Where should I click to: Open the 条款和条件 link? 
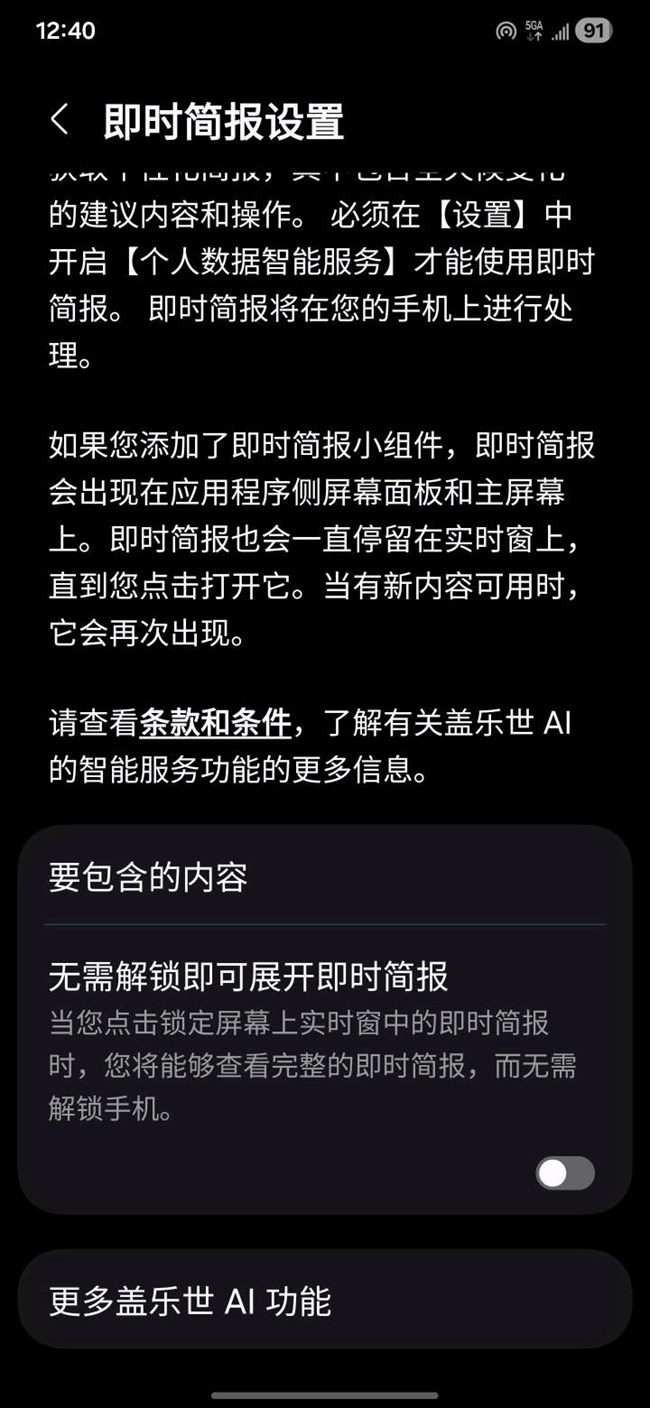216,723
